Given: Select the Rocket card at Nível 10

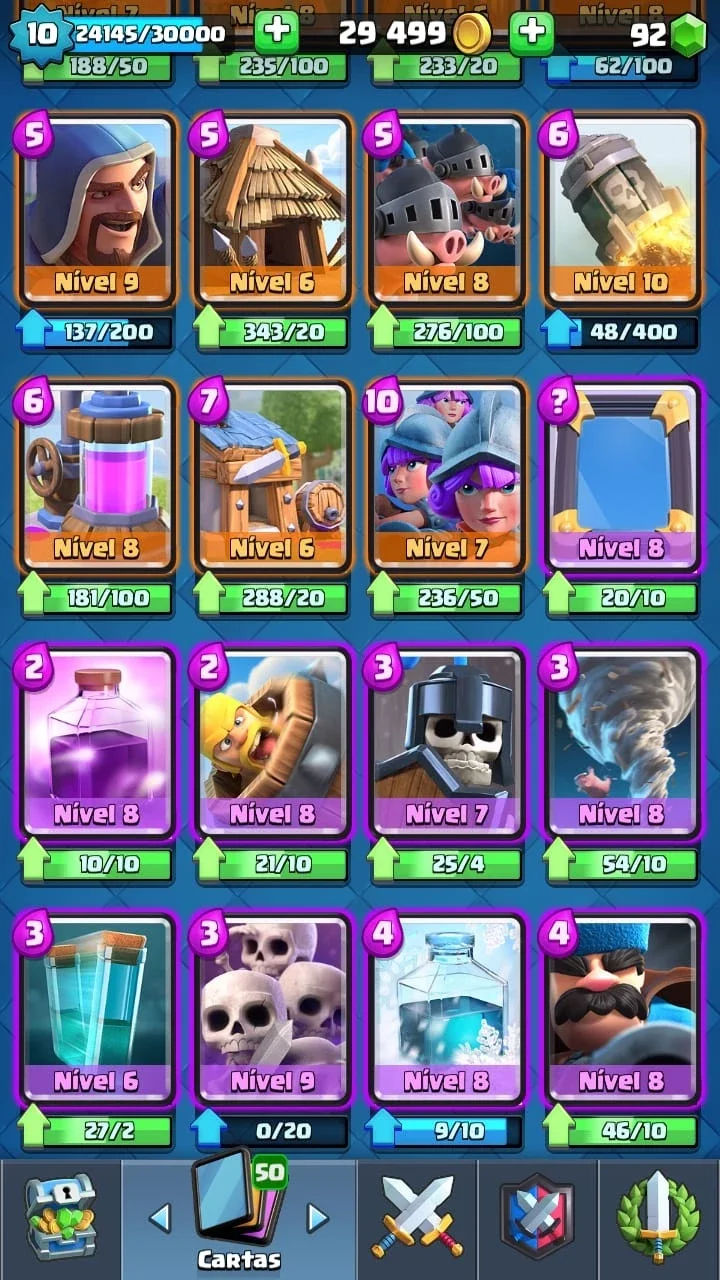Looking at the screenshot, I should (x=621, y=210).
